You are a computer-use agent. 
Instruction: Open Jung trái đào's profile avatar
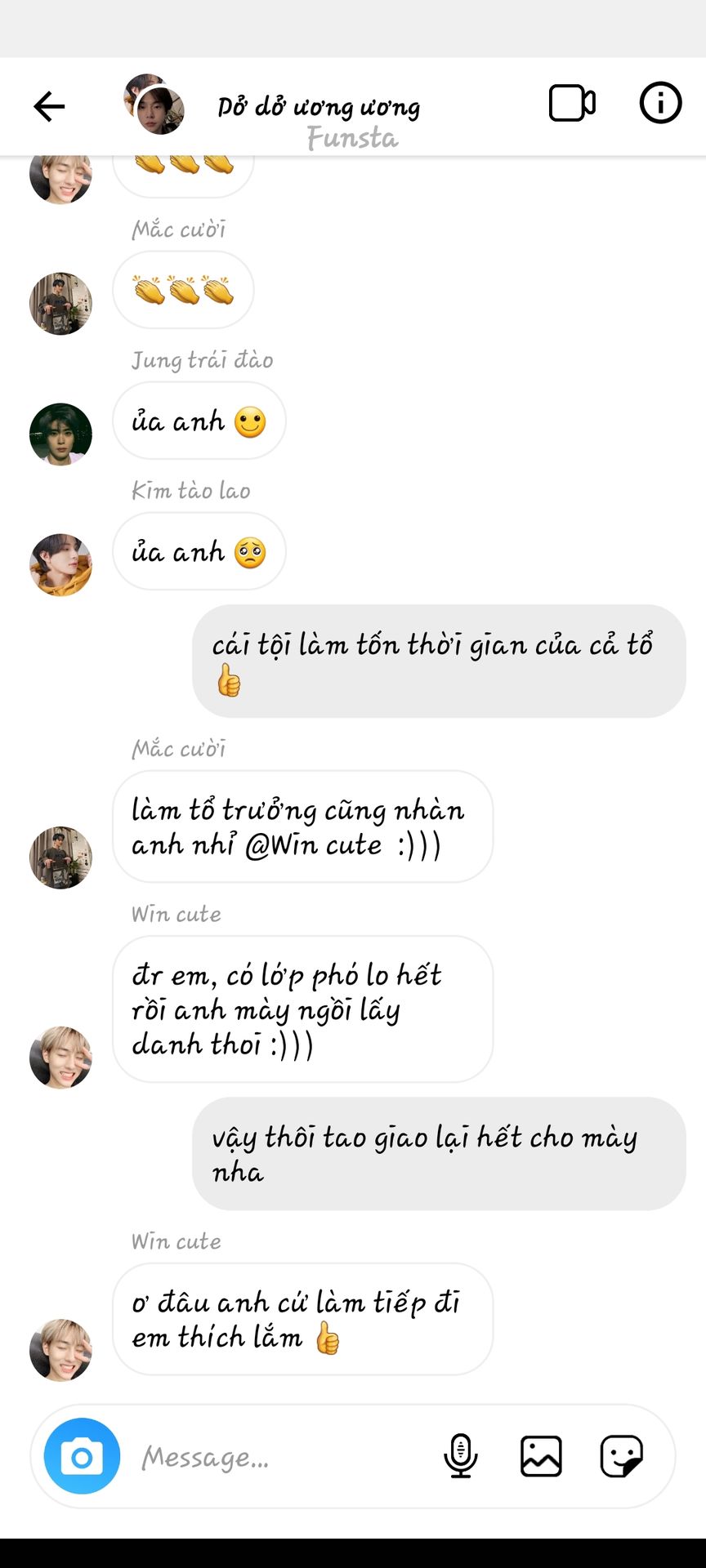pyautogui.click(x=60, y=434)
